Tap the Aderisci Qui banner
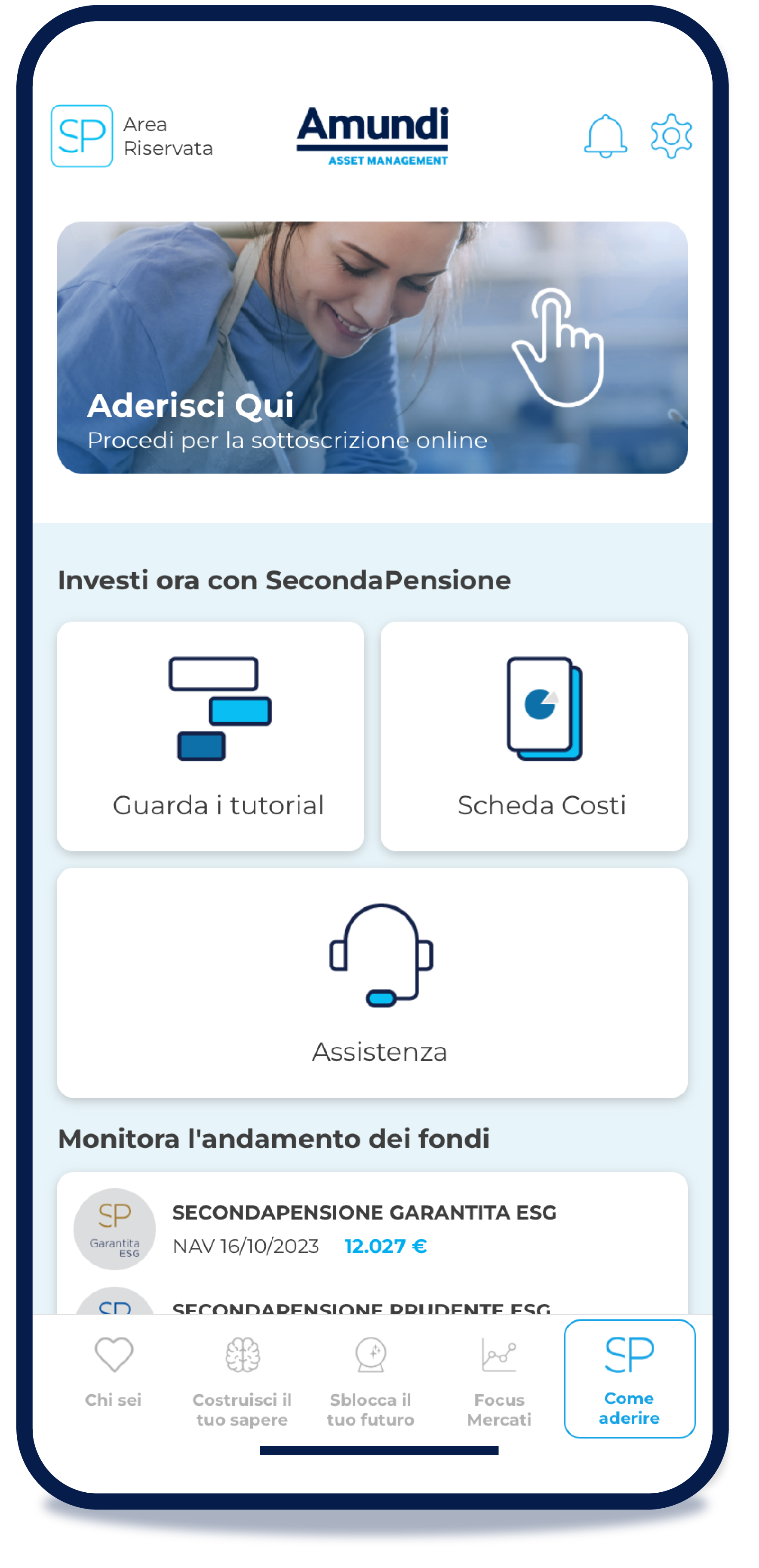Screen dimensions: 759x1568 point(372,348)
